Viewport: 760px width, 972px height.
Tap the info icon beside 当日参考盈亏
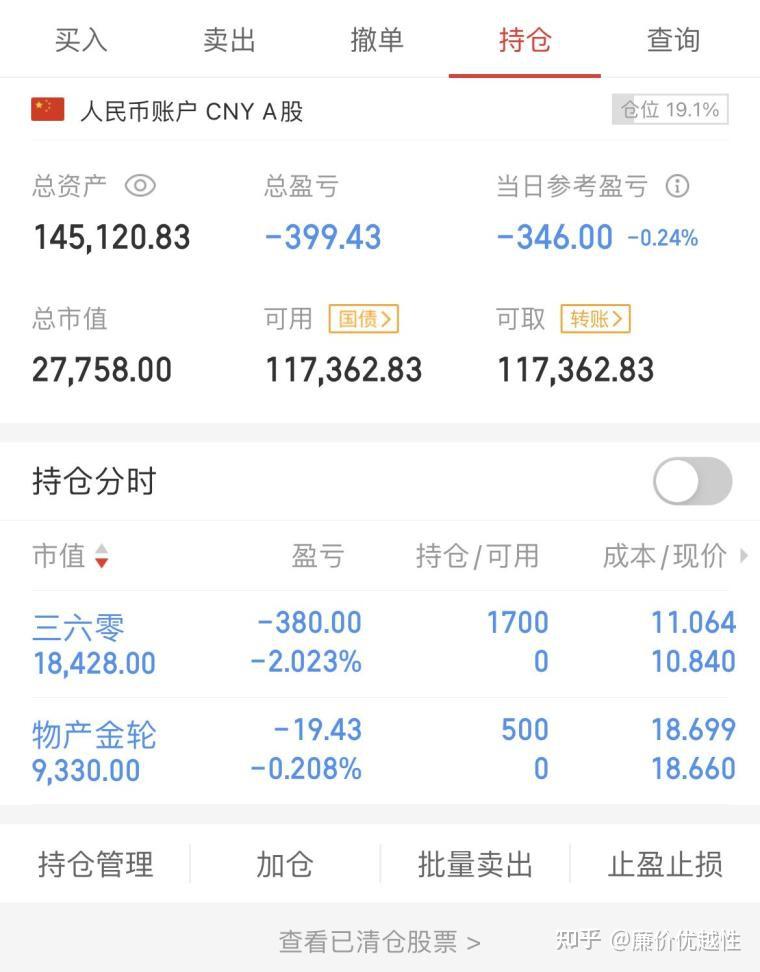point(679,186)
